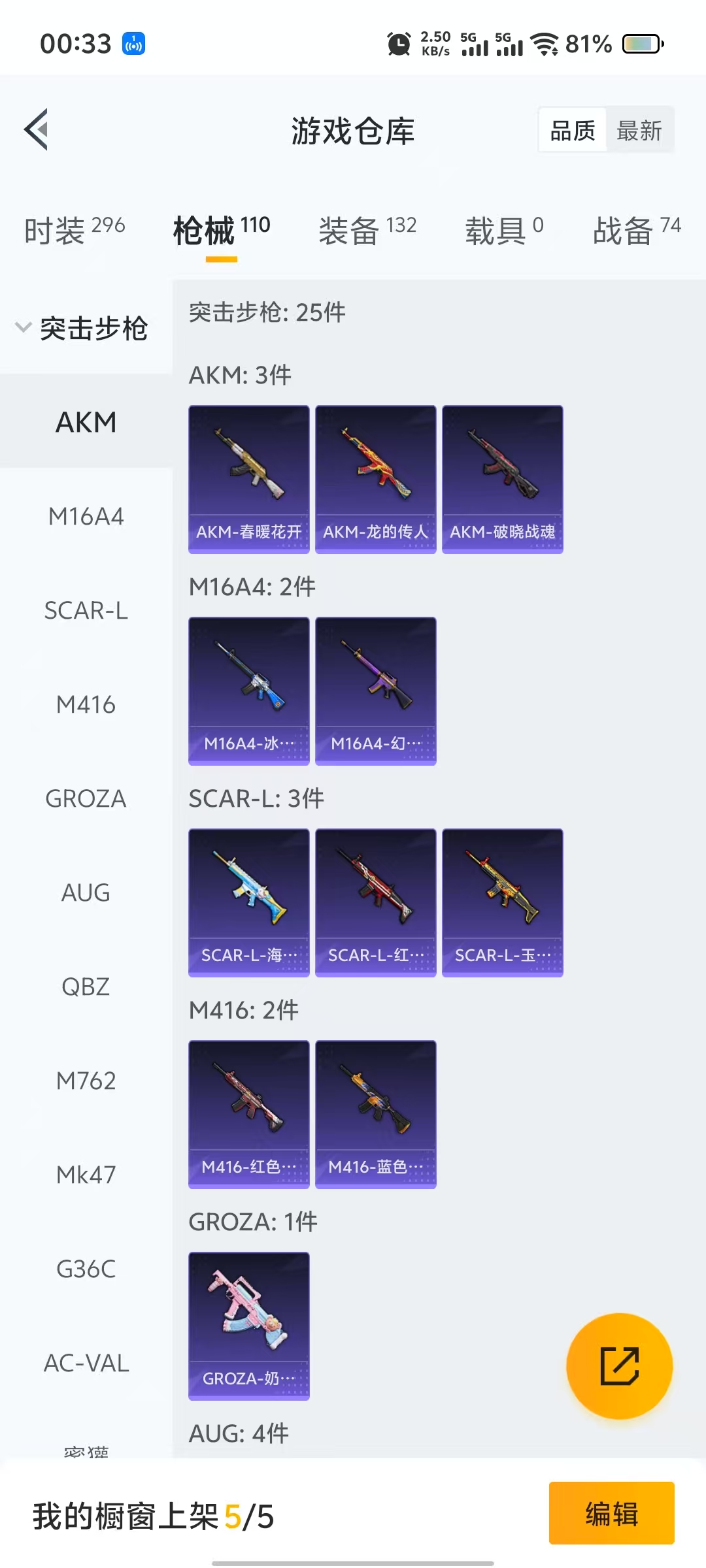Select AC-VAL in the side list
The height and width of the screenshot is (1568, 706).
[x=86, y=1363]
